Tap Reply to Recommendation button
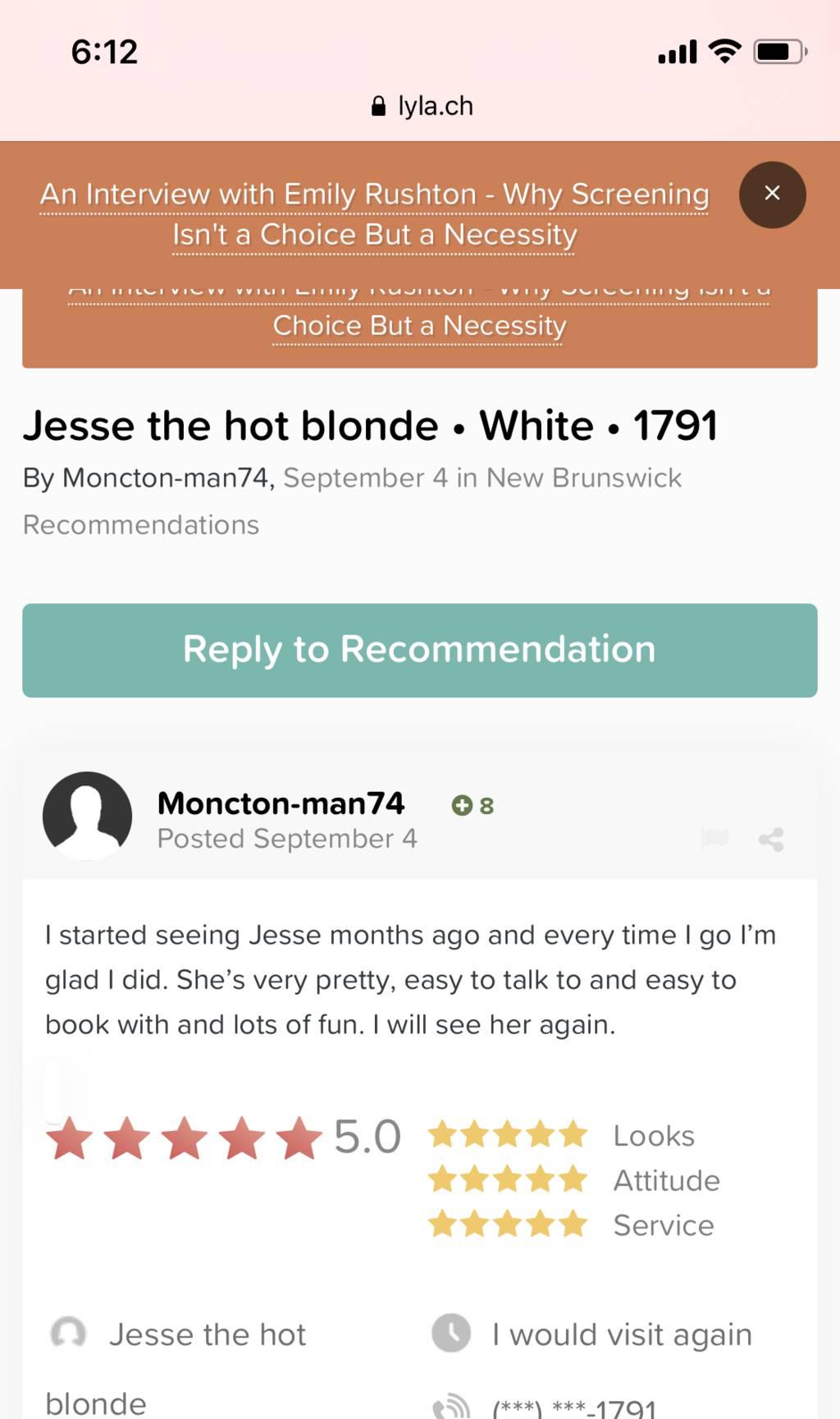 point(419,650)
